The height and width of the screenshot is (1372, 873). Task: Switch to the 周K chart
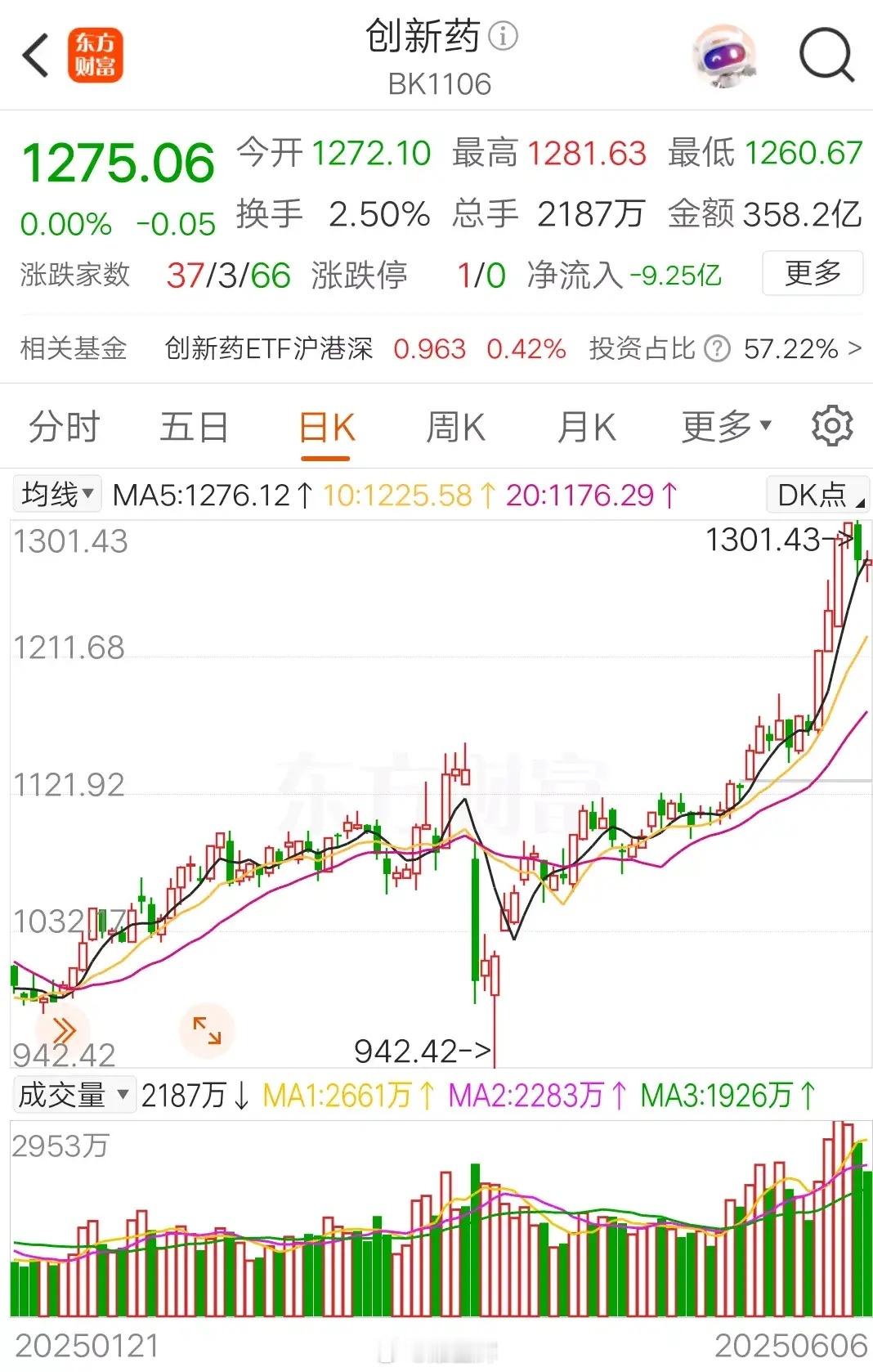click(455, 428)
